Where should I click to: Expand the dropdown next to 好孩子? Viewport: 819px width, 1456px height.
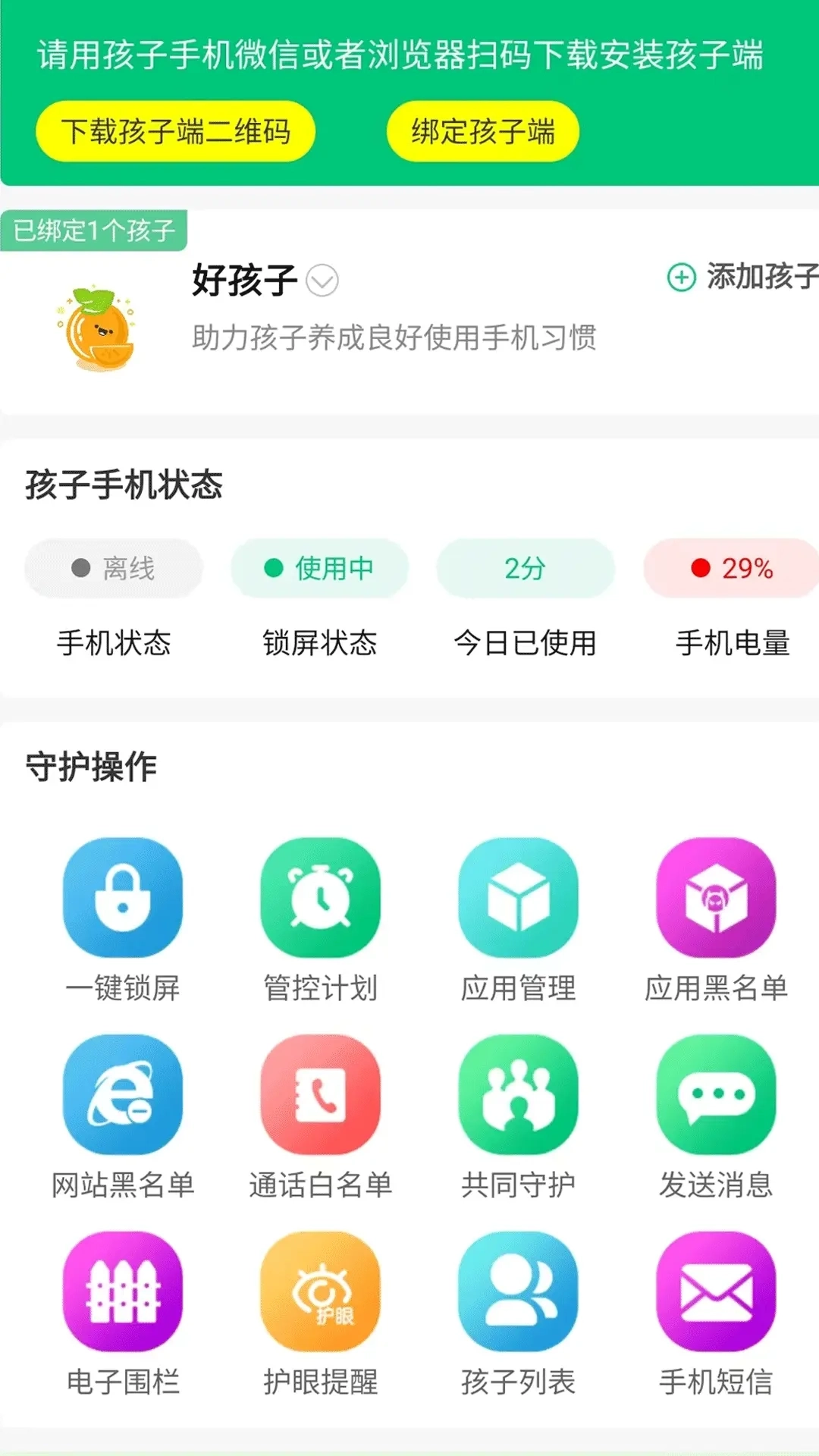click(322, 281)
